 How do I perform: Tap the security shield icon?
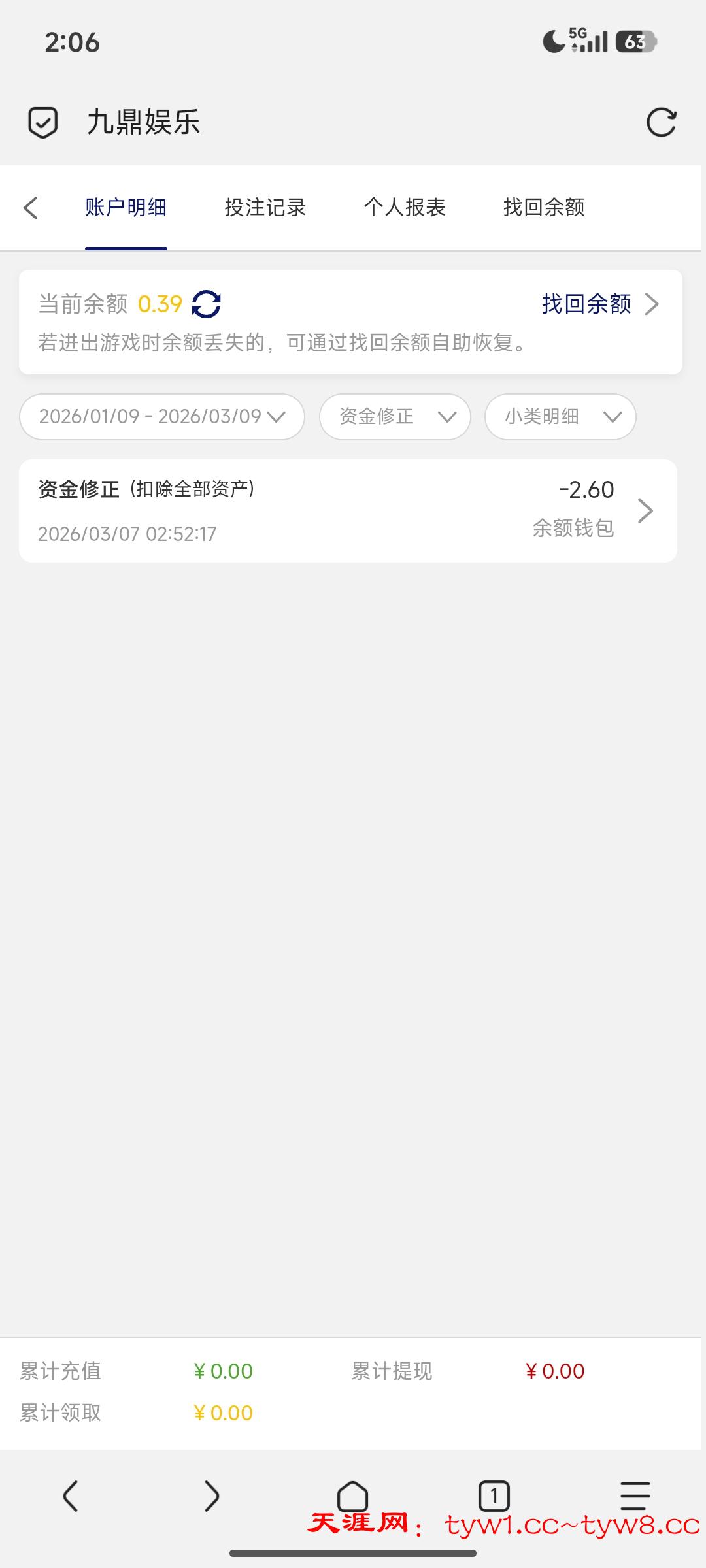43,122
